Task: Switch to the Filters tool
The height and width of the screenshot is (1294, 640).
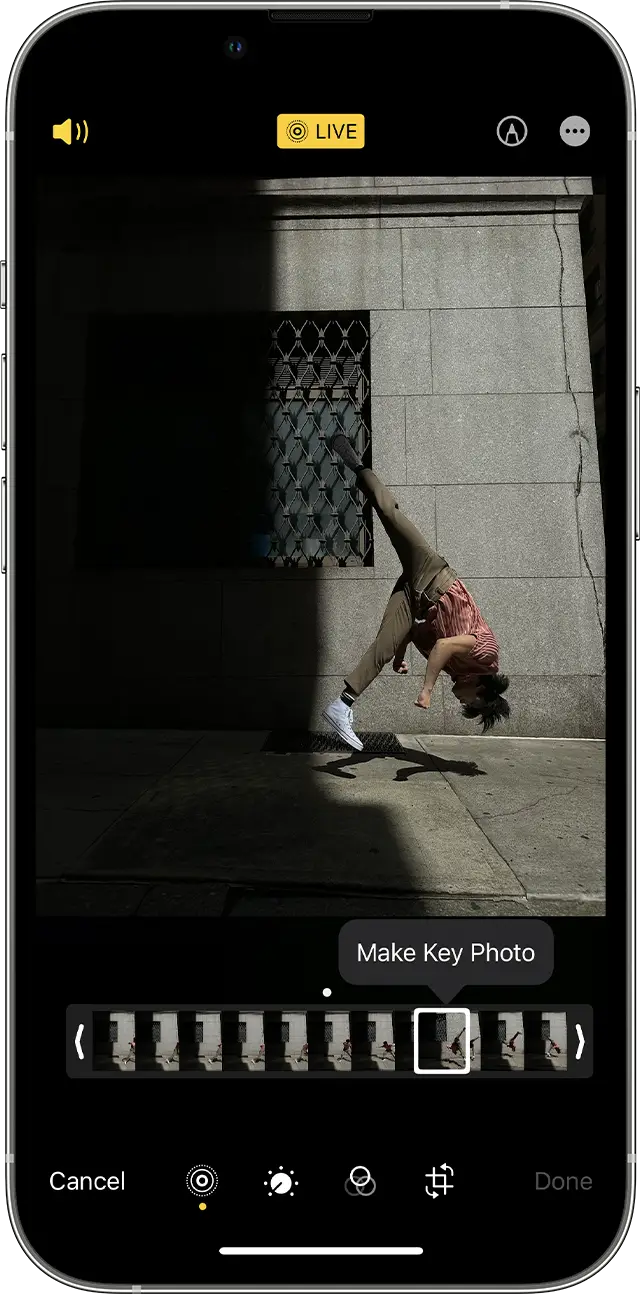Action: point(360,1182)
